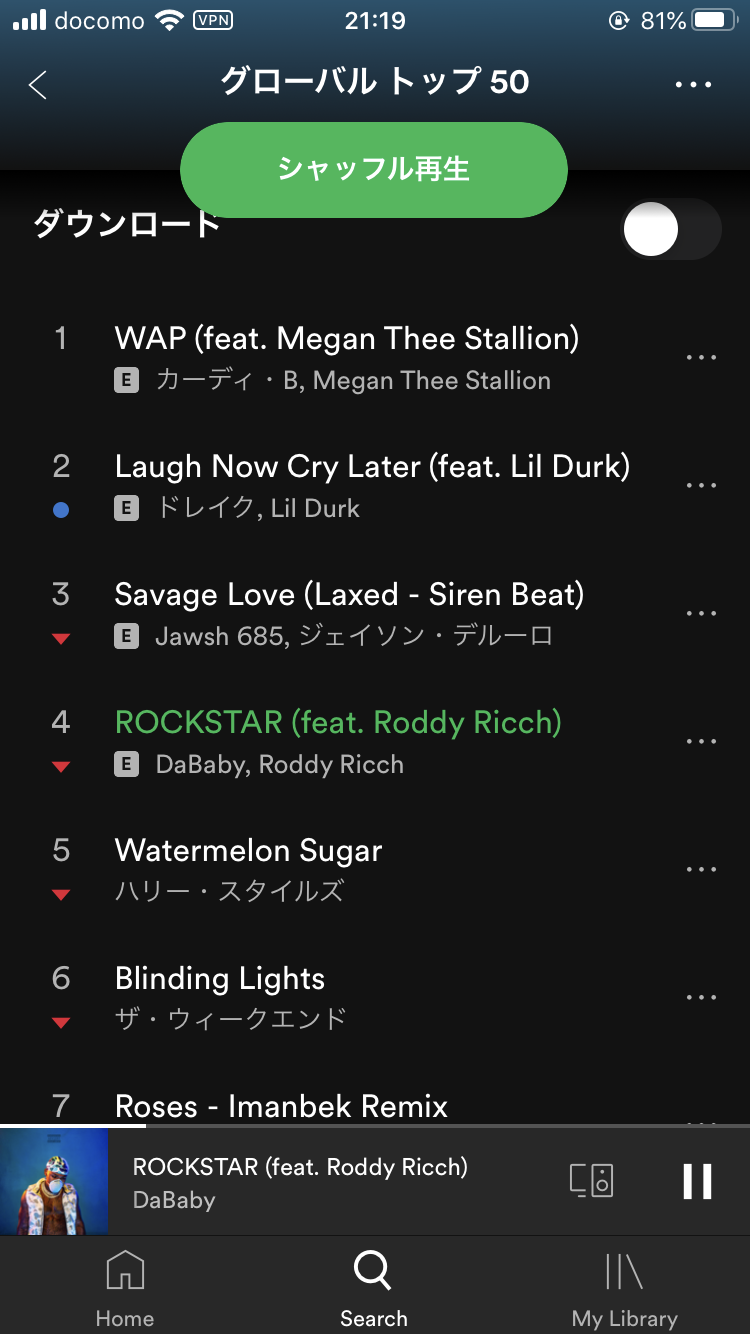Open the devices available picker
Image resolution: width=750 pixels, height=1334 pixels.
[x=591, y=1181]
